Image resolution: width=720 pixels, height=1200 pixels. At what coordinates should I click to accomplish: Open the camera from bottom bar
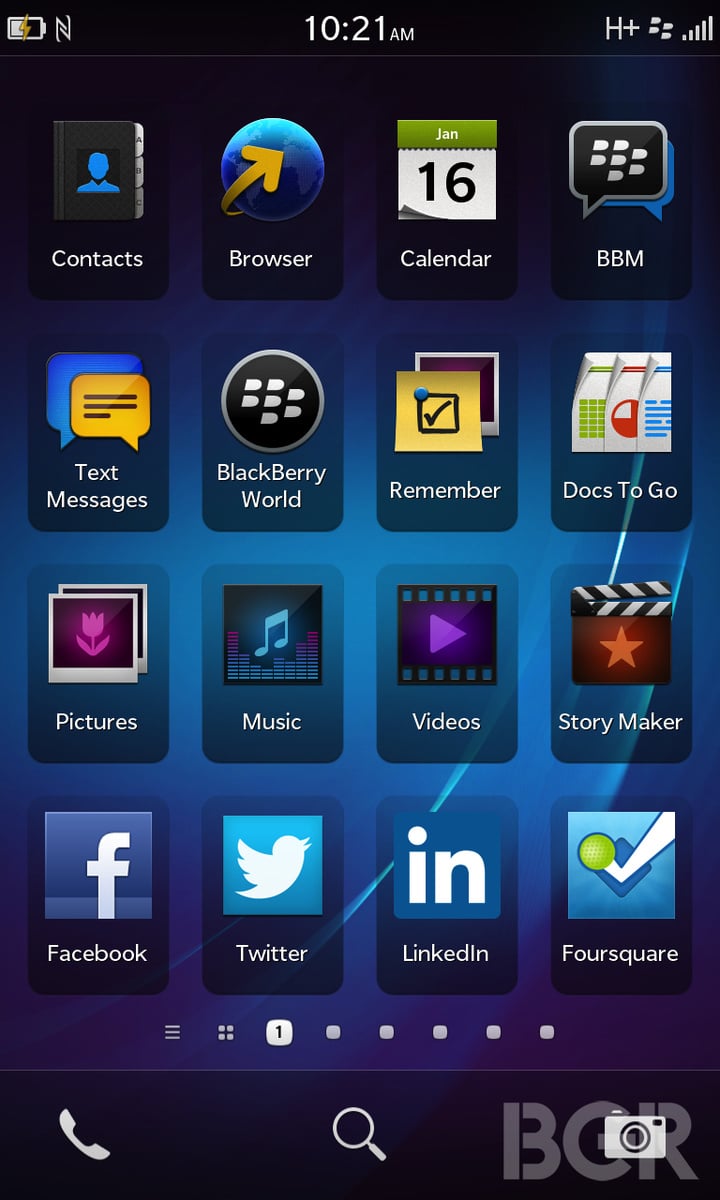[x=635, y=1136]
